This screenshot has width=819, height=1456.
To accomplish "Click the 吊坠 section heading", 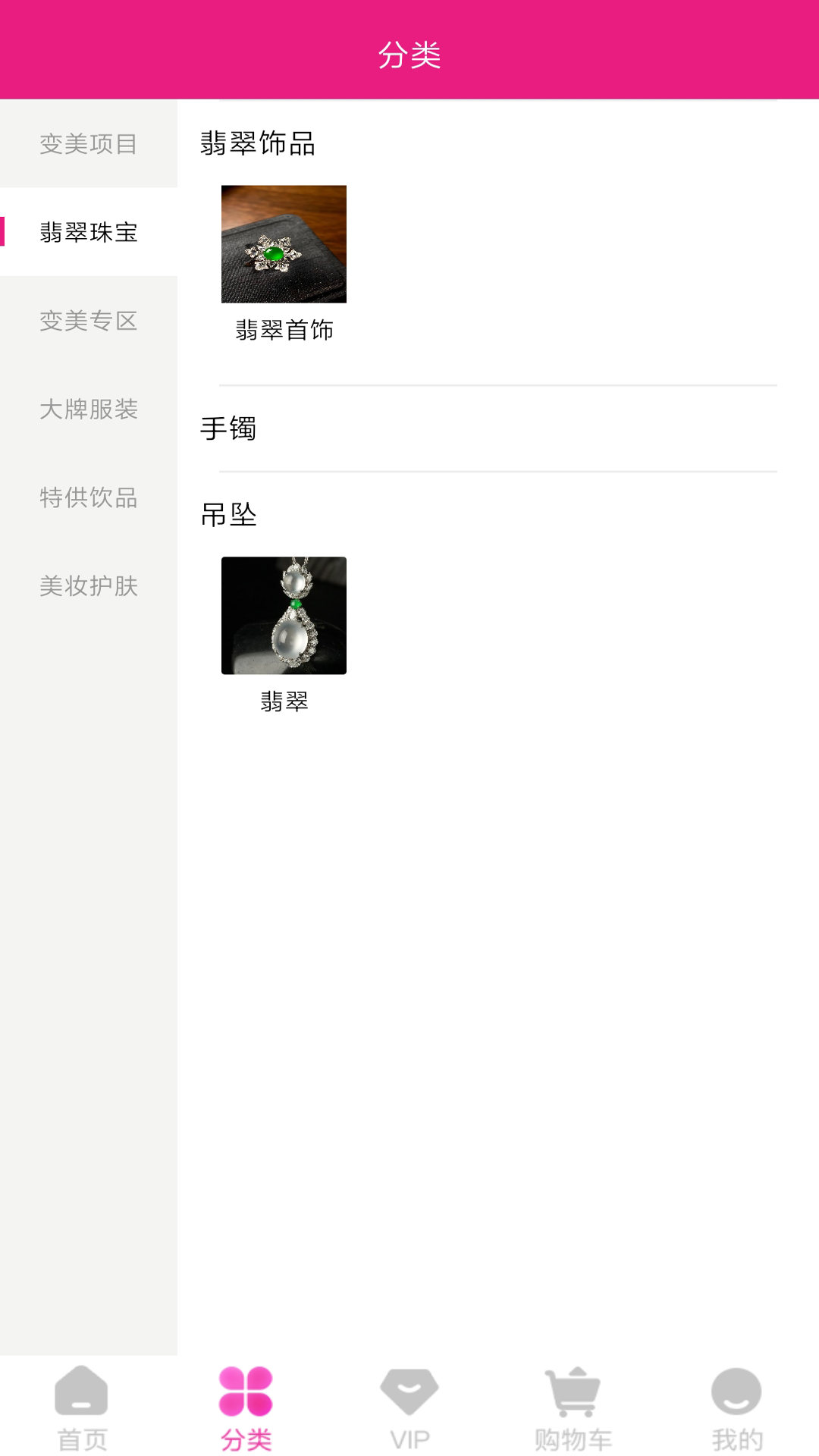I will [230, 514].
